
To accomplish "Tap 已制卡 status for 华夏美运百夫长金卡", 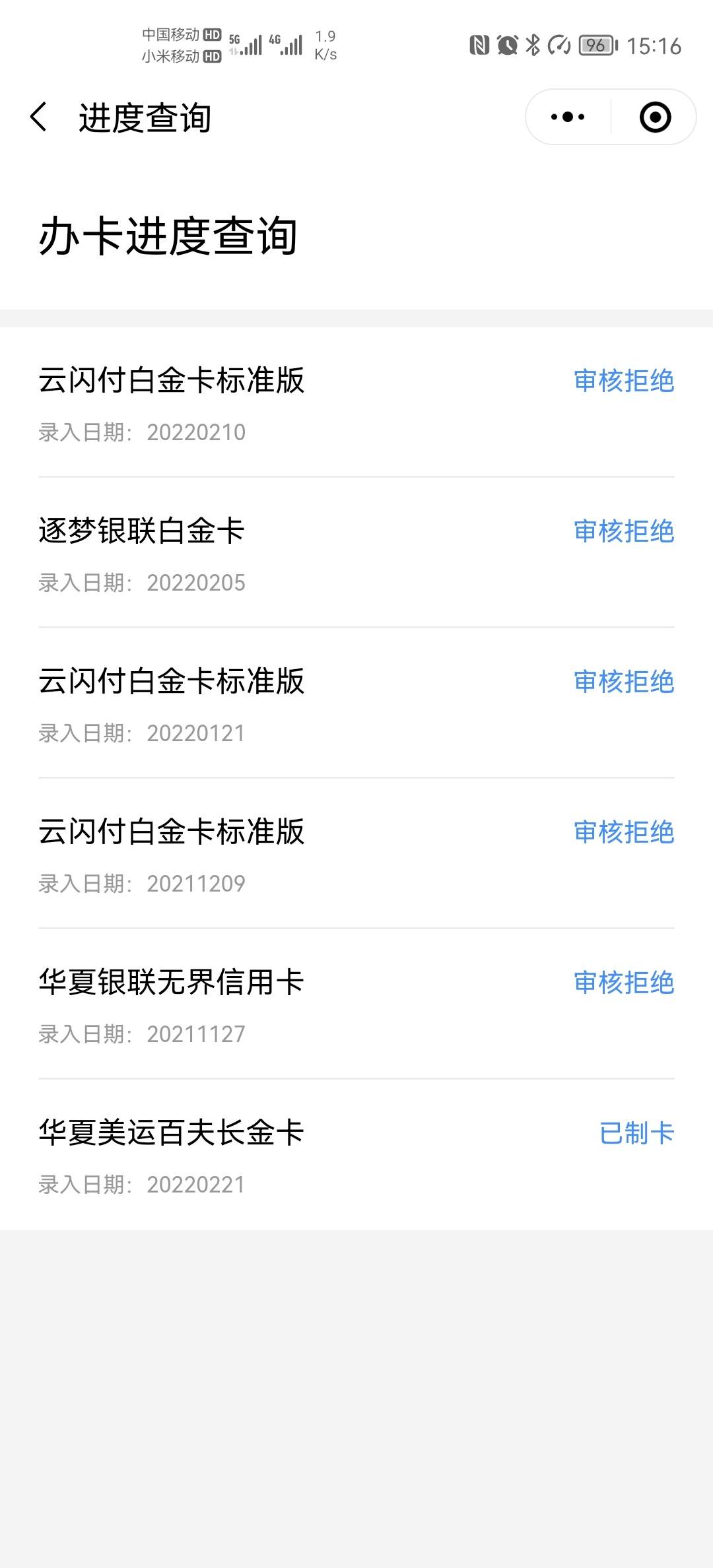I will click(636, 1133).
